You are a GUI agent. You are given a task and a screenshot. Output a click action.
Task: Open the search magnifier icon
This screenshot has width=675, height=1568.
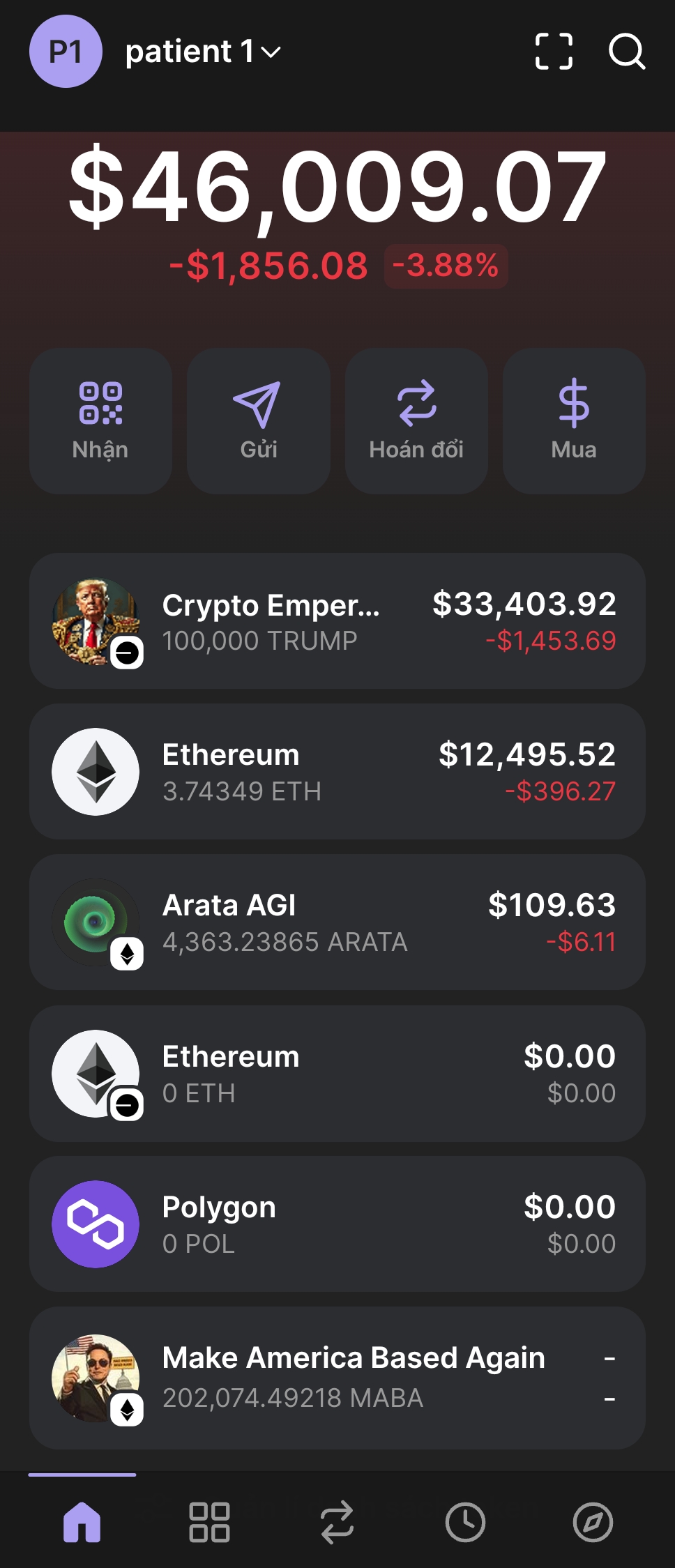(626, 52)
